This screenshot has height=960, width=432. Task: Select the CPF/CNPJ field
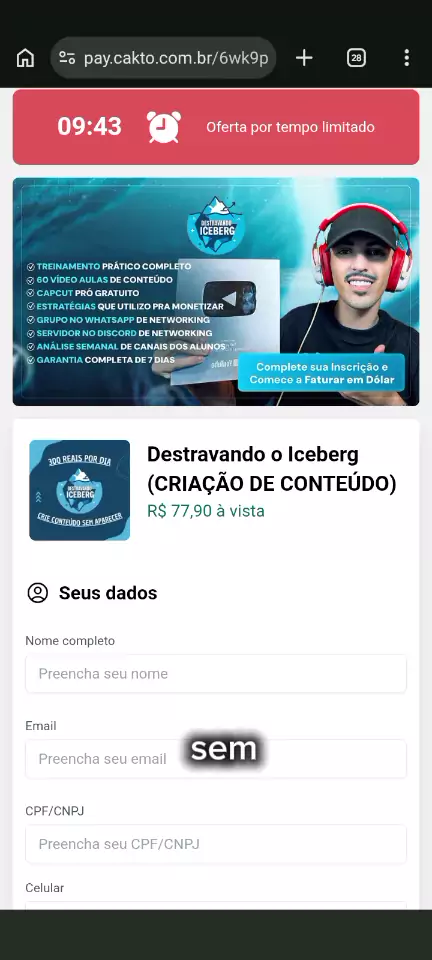pos(216,844)
